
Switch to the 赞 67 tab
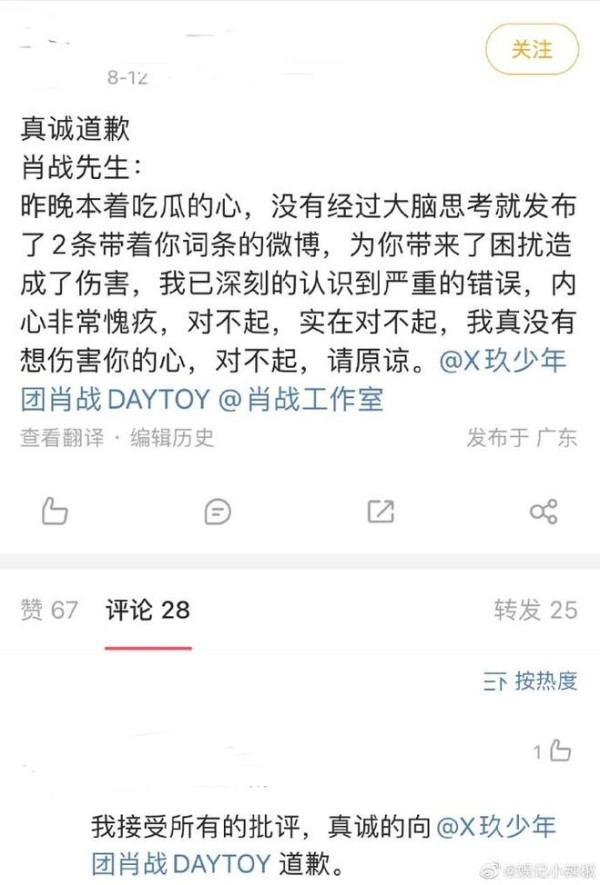coord(49,609)
